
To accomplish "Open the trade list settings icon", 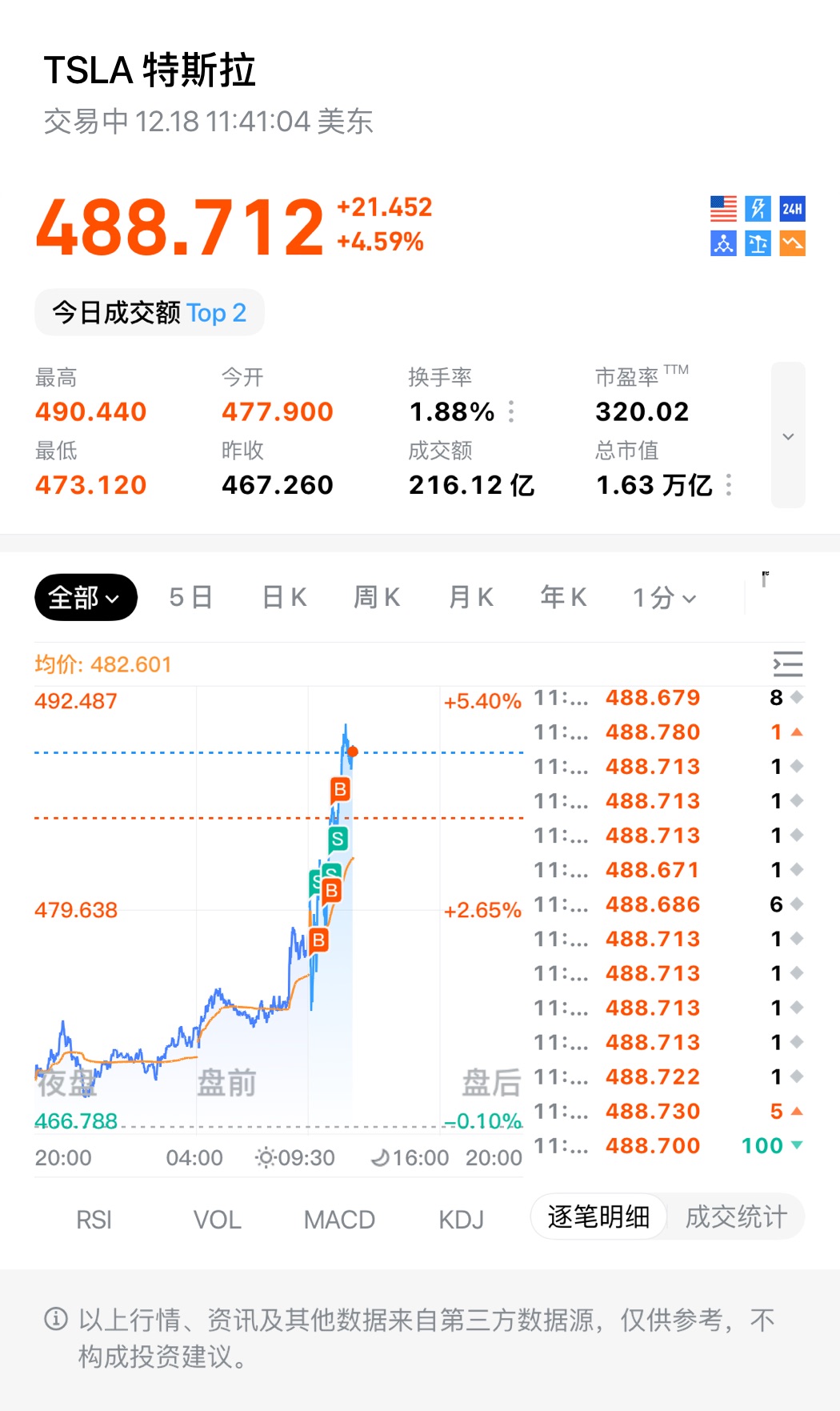I will (787, 664).
